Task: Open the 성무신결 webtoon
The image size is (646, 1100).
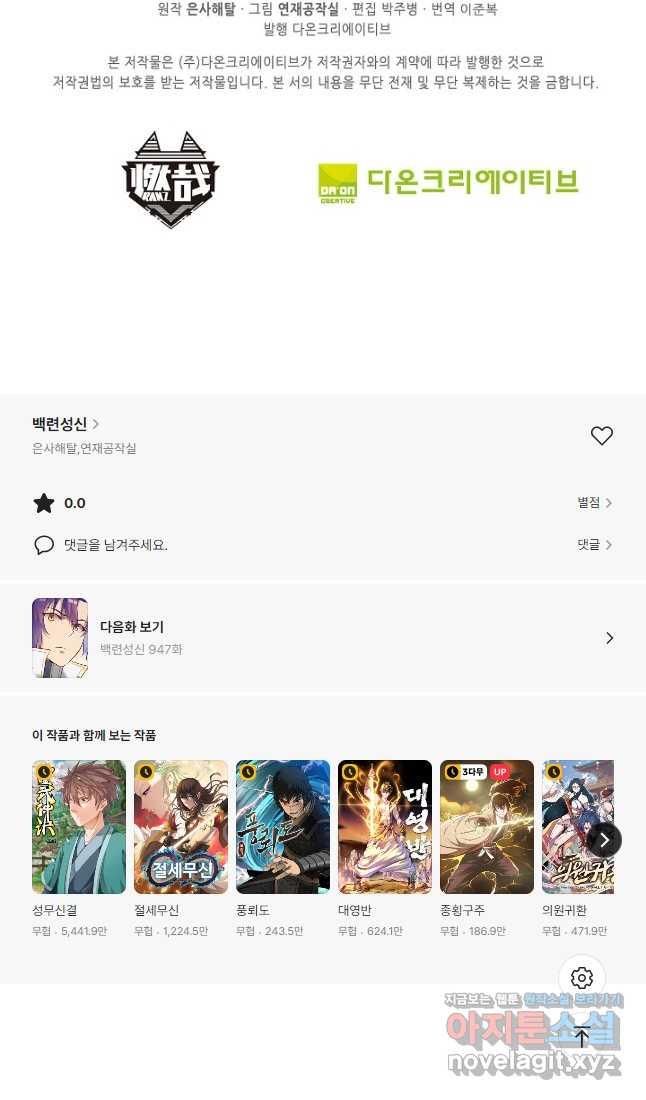Action: click(x=79, y=827)
